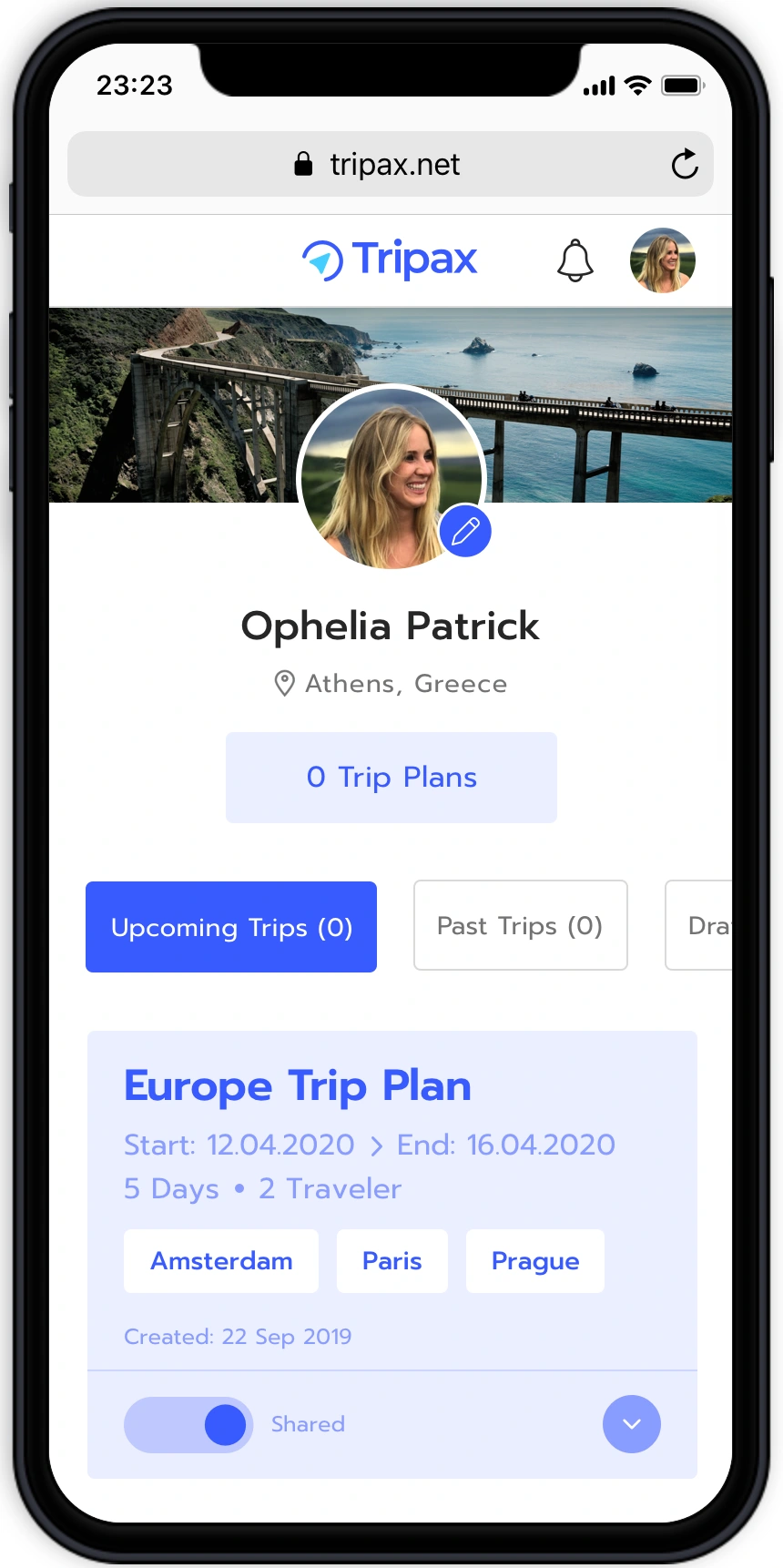Select the Upcoming Trips (0) tab
The height and width of the screenshot is (1568, 783).
[x=231, y=927]
